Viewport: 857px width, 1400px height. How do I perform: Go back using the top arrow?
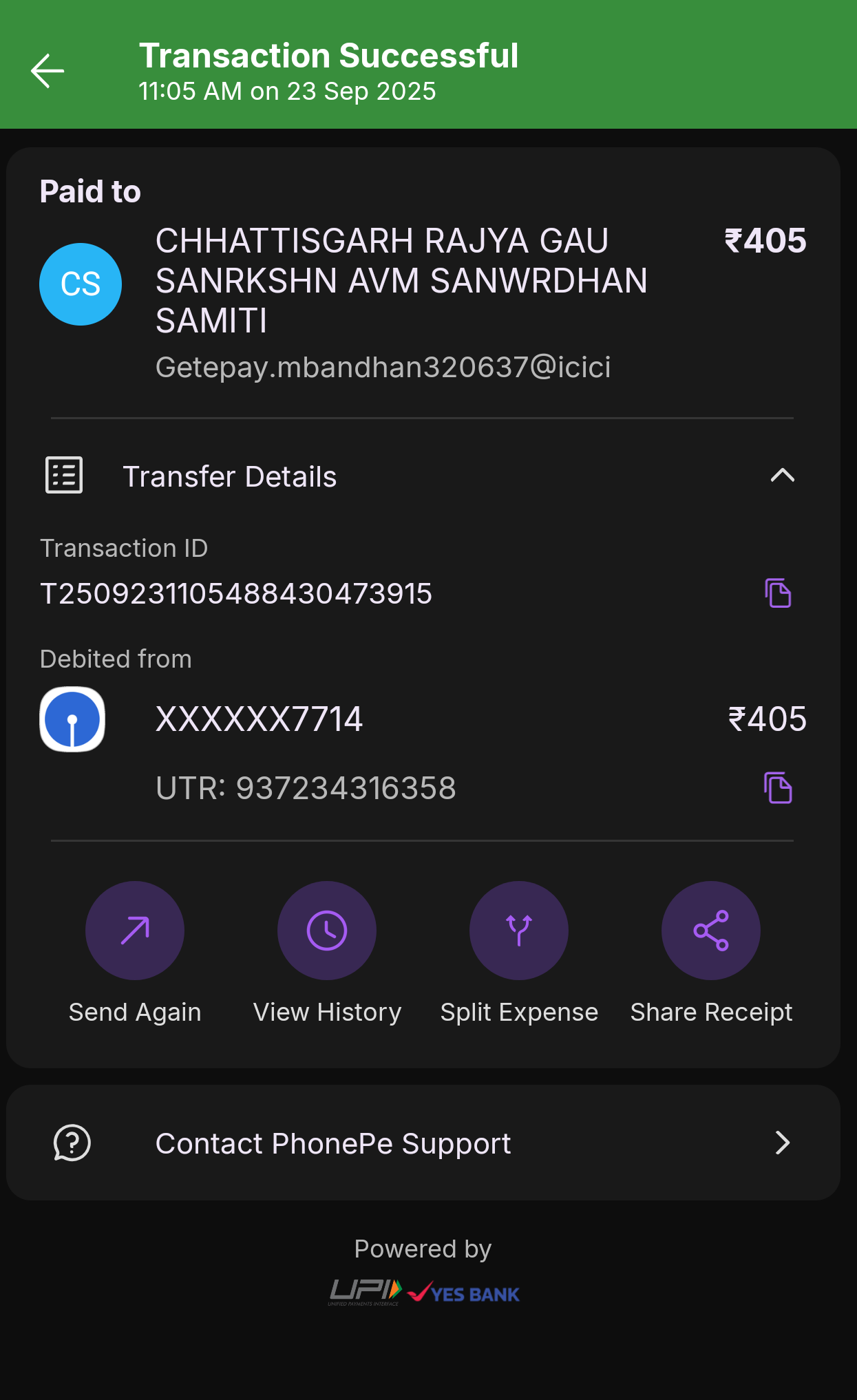(47, 71)
